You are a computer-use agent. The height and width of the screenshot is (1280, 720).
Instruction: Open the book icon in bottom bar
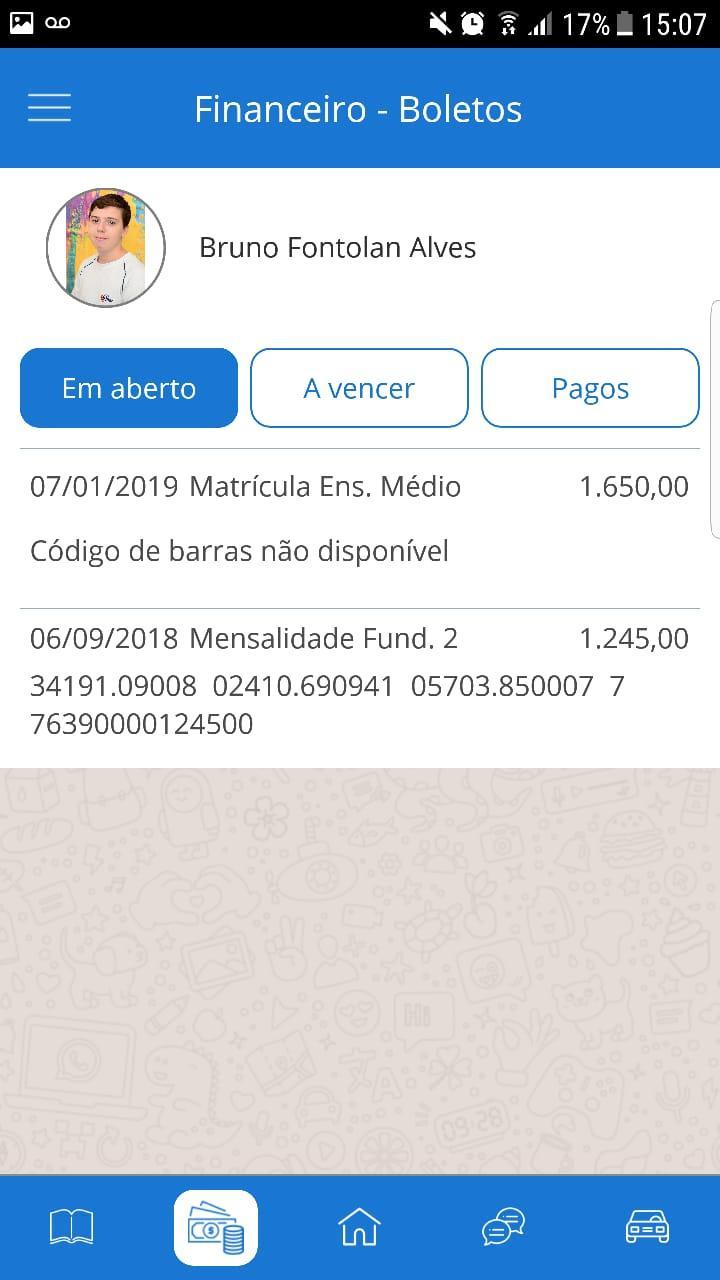pos(71,1226)
